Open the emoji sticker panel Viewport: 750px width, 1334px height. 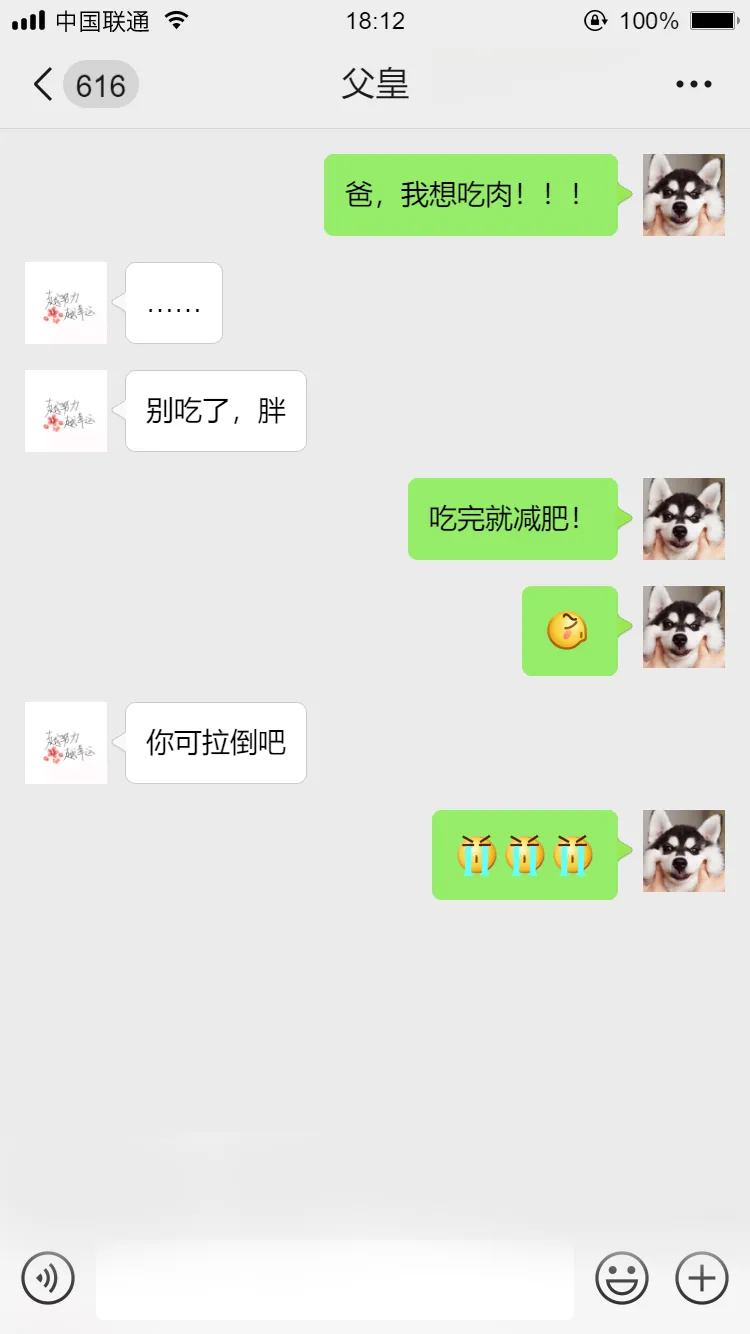point(622,1278)
